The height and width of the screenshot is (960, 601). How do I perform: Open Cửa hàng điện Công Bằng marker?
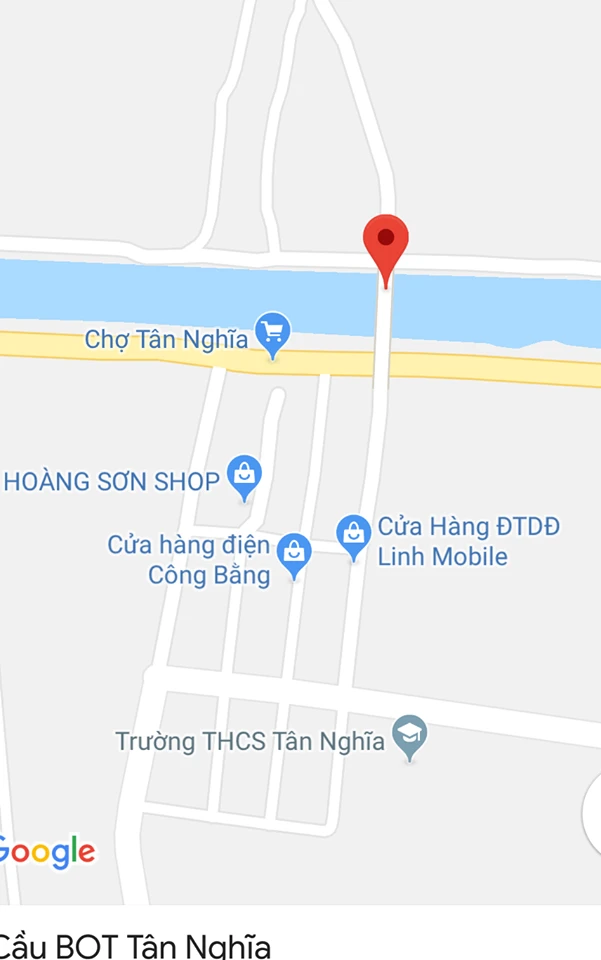(294, 551)
